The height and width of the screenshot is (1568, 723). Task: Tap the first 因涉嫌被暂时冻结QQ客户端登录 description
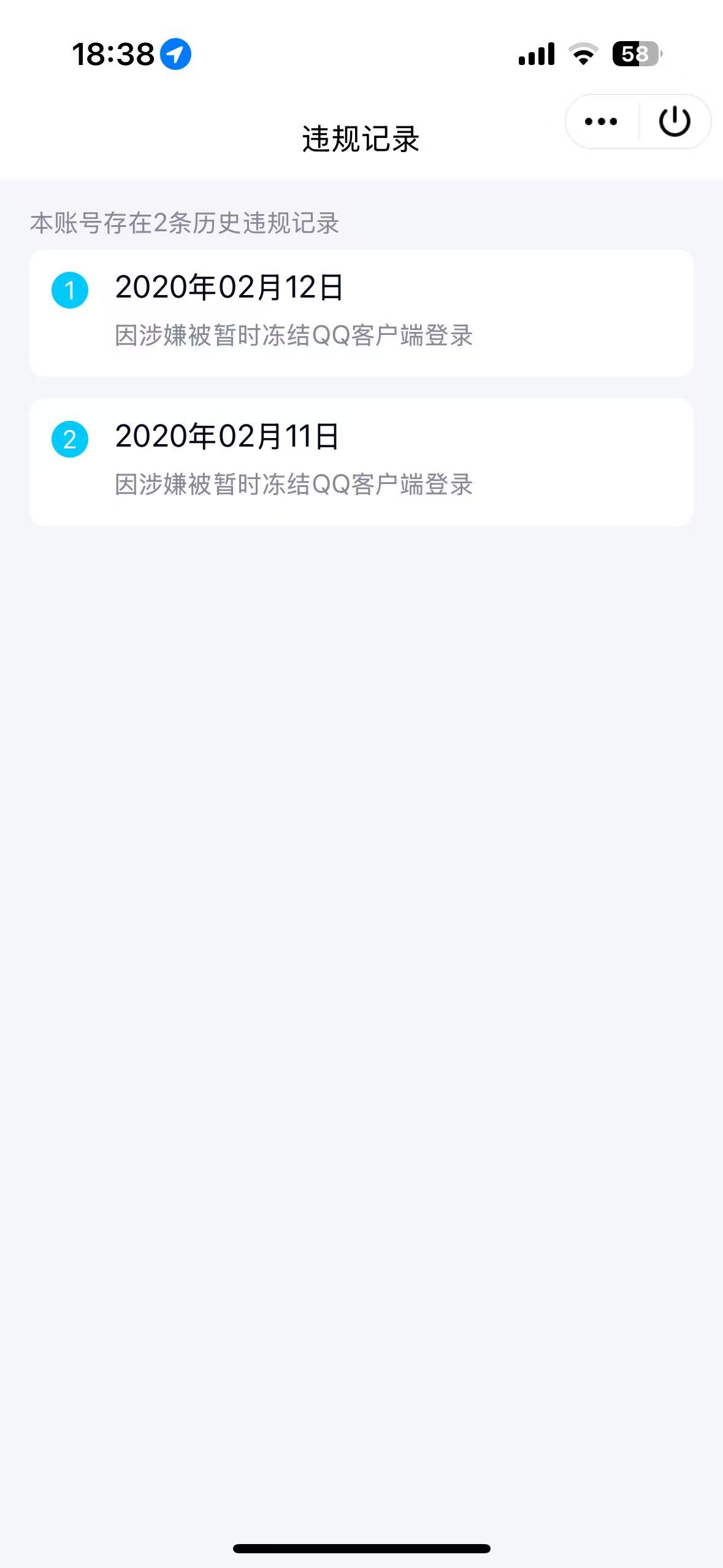(x=294, y=336)
